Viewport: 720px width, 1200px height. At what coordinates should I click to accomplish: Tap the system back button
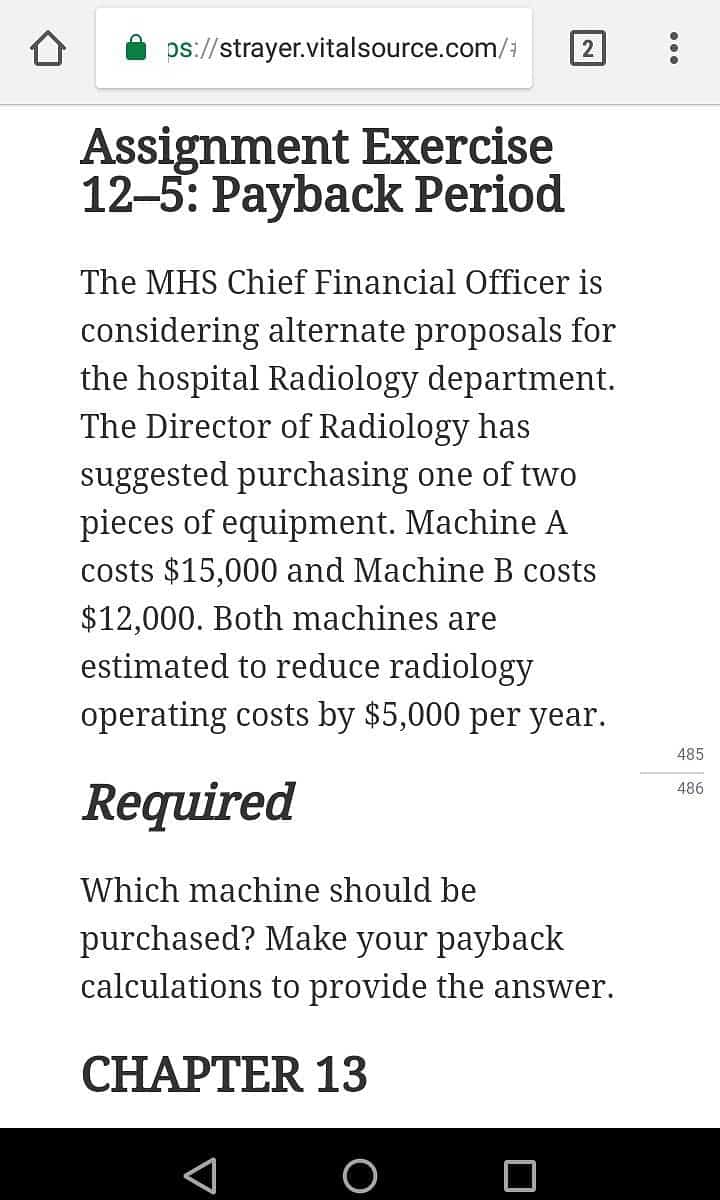[200, 1175]
